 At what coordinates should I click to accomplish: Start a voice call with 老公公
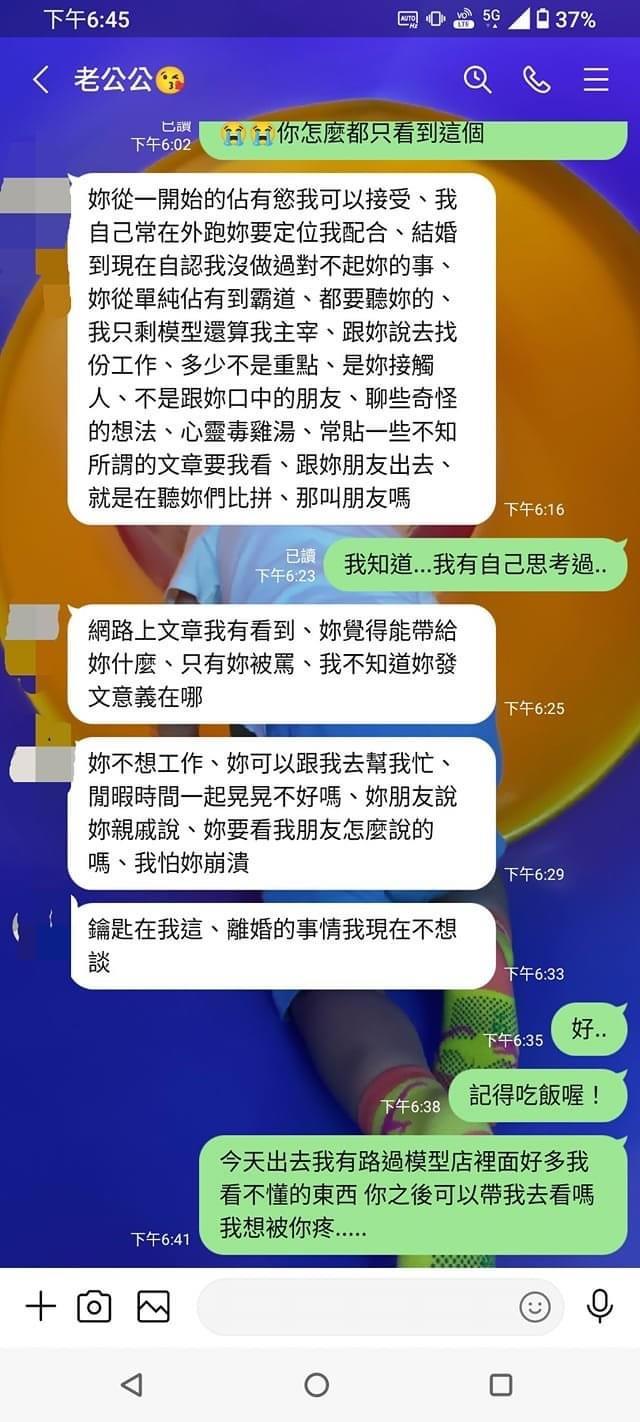coord(537,80)
